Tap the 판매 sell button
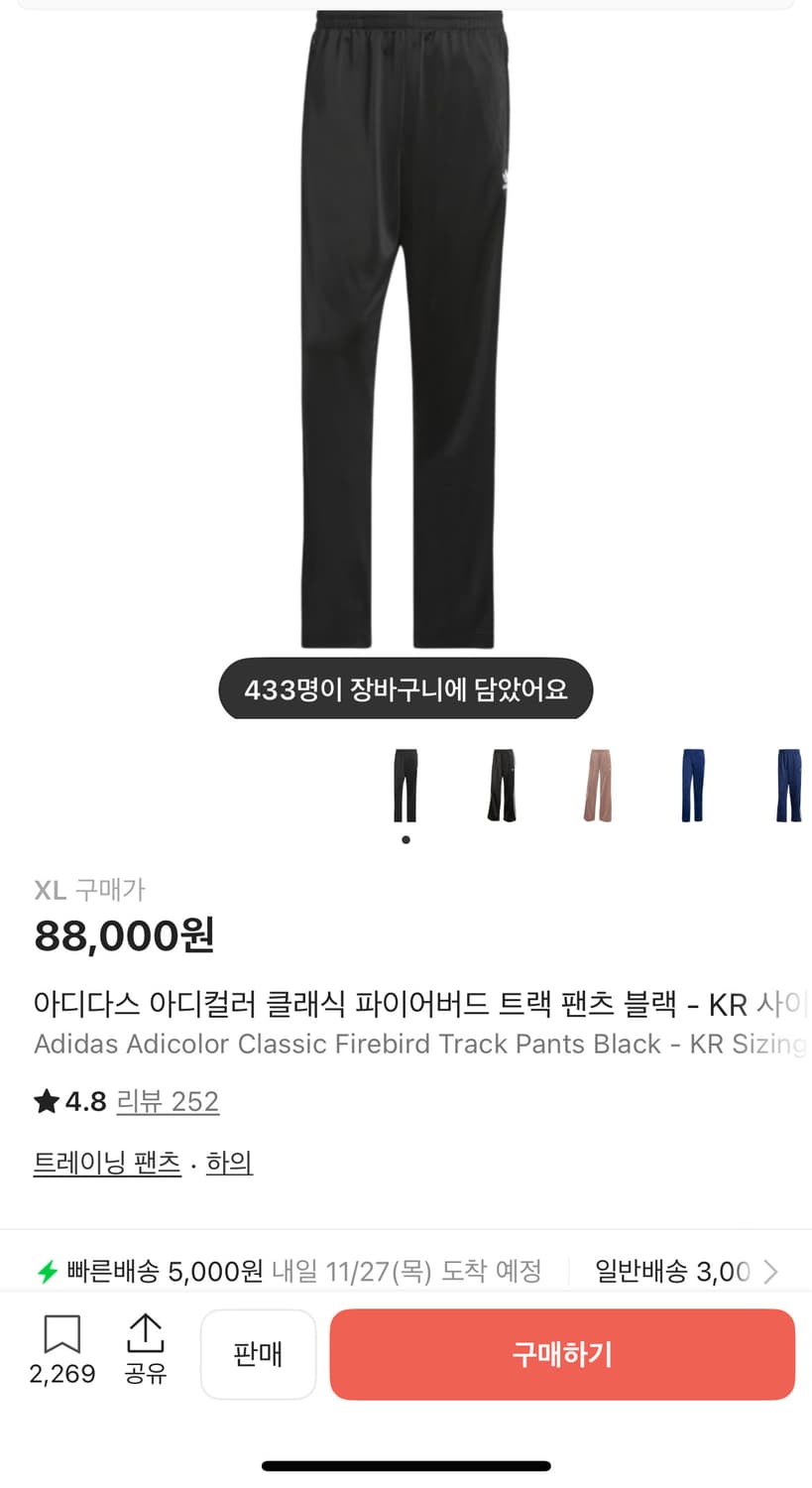The width and height of the screenshot is (812, 1488). coord(258,1354)
